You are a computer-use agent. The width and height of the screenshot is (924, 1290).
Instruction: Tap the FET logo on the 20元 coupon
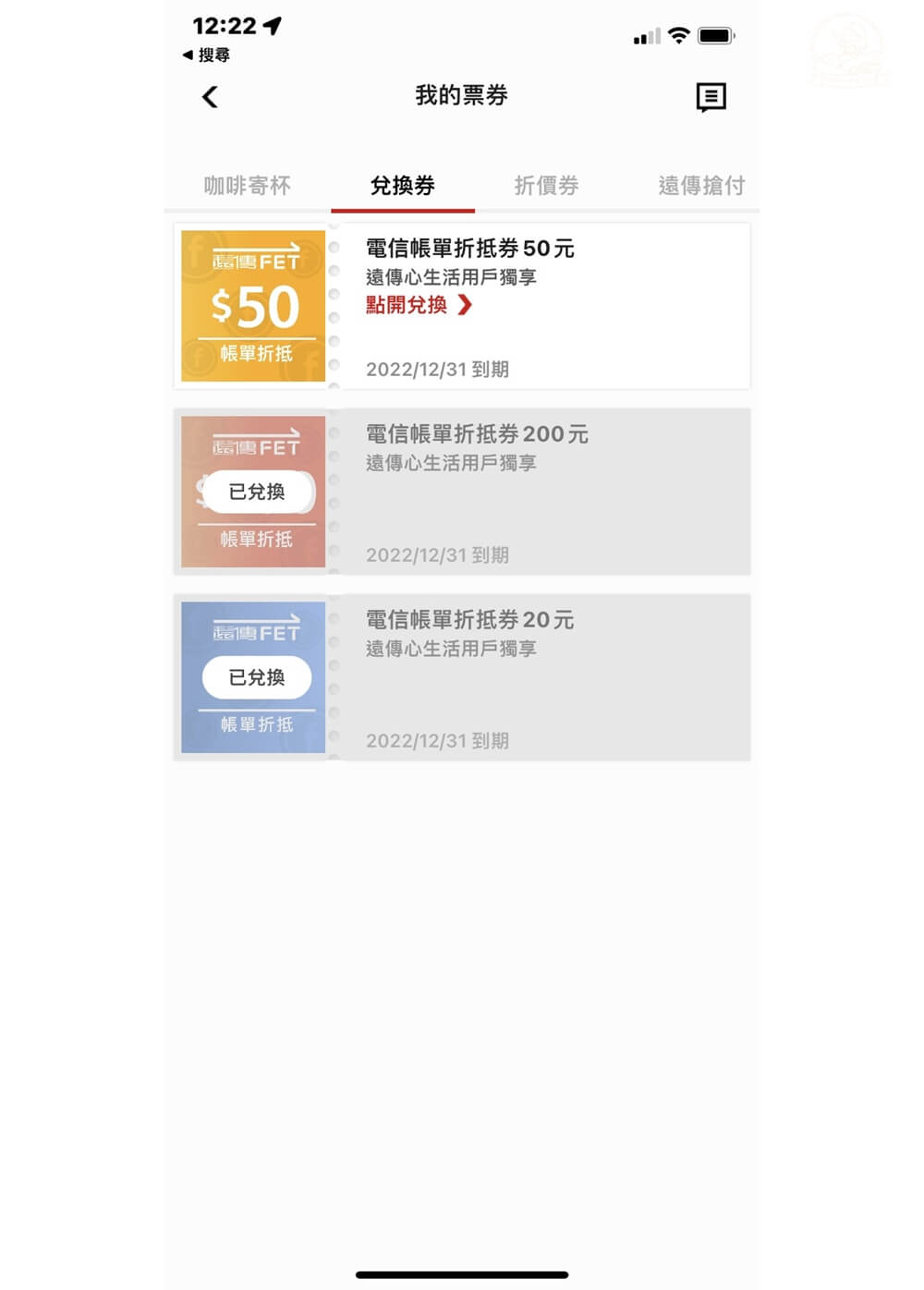click(255, 630)
